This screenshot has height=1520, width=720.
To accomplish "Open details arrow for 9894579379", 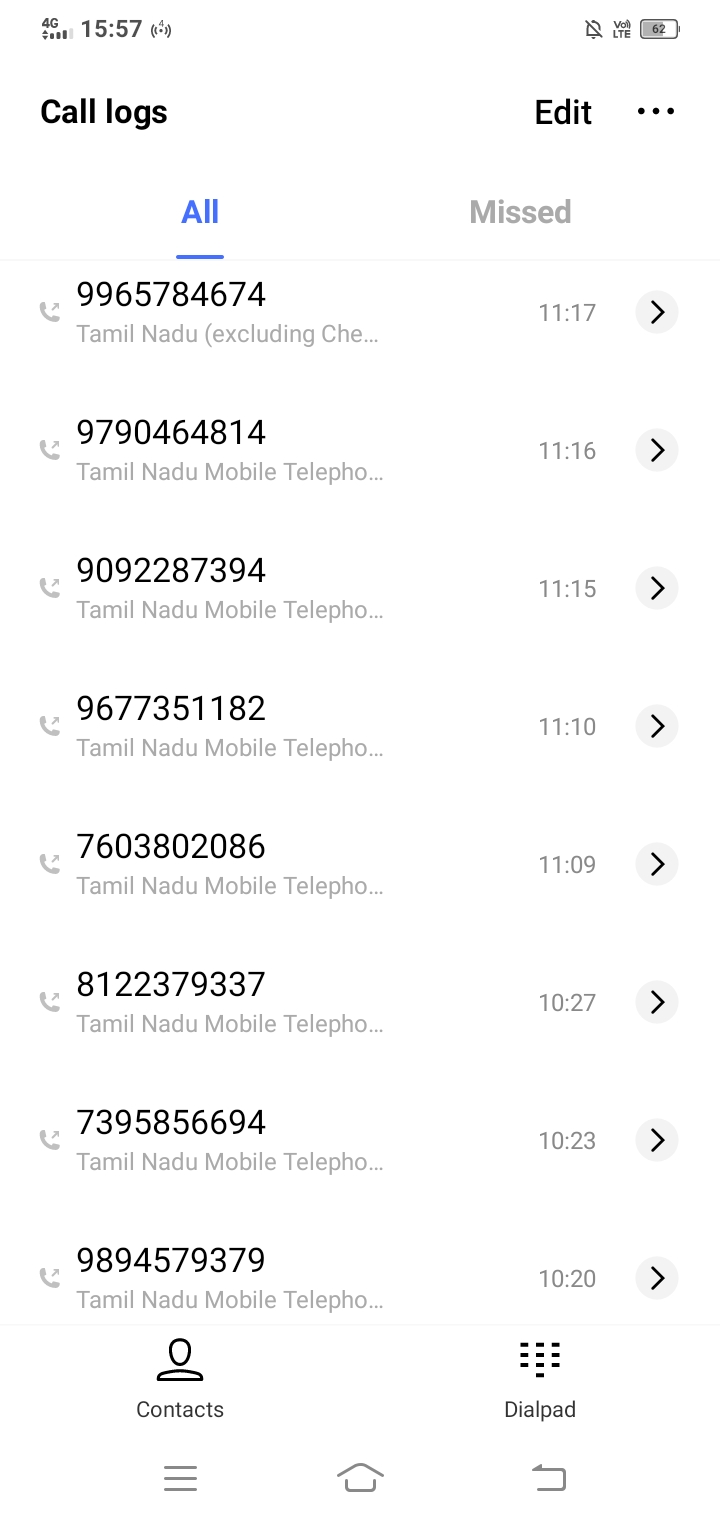I will tap(657, 1279).
